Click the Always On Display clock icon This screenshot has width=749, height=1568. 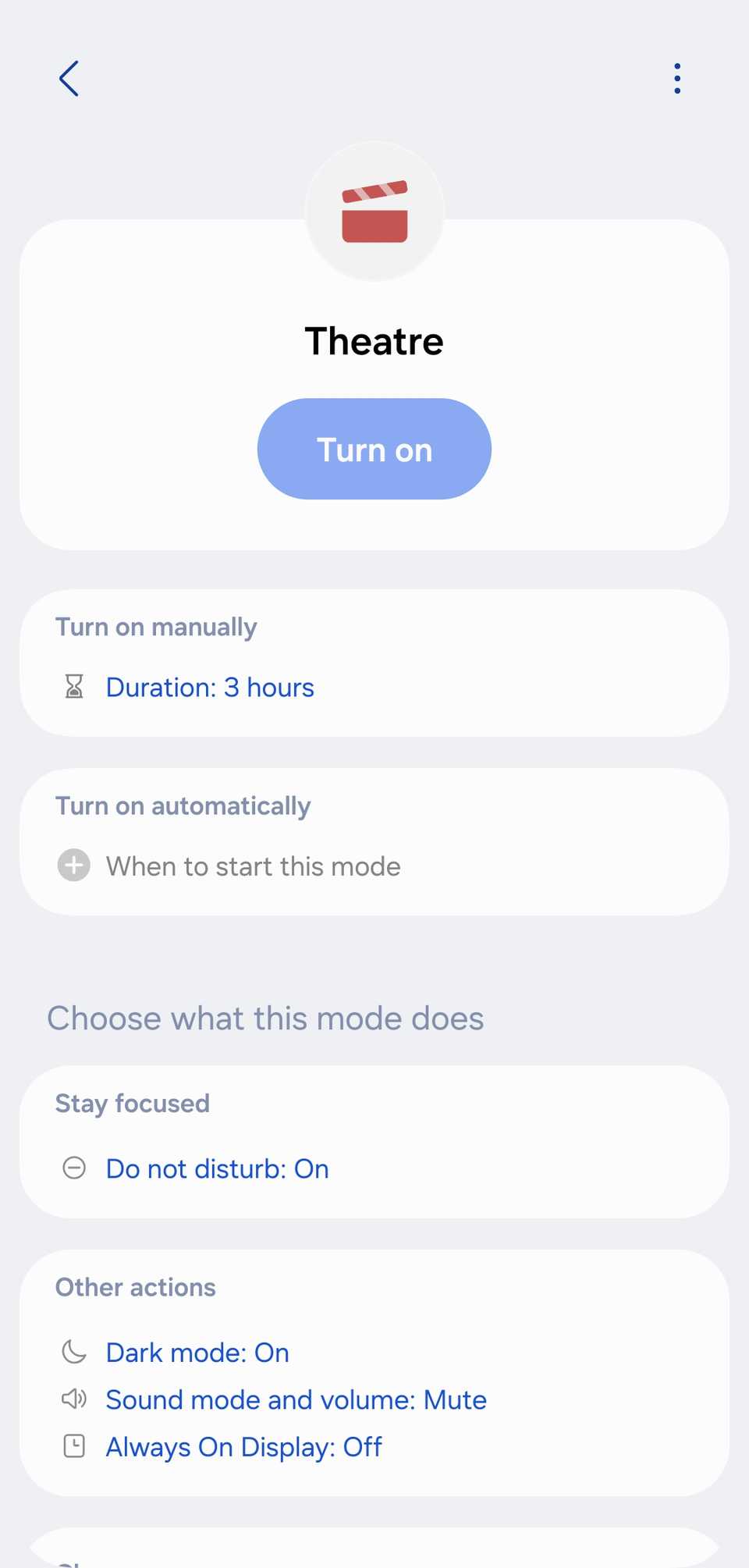click(x=74, y=1447)
